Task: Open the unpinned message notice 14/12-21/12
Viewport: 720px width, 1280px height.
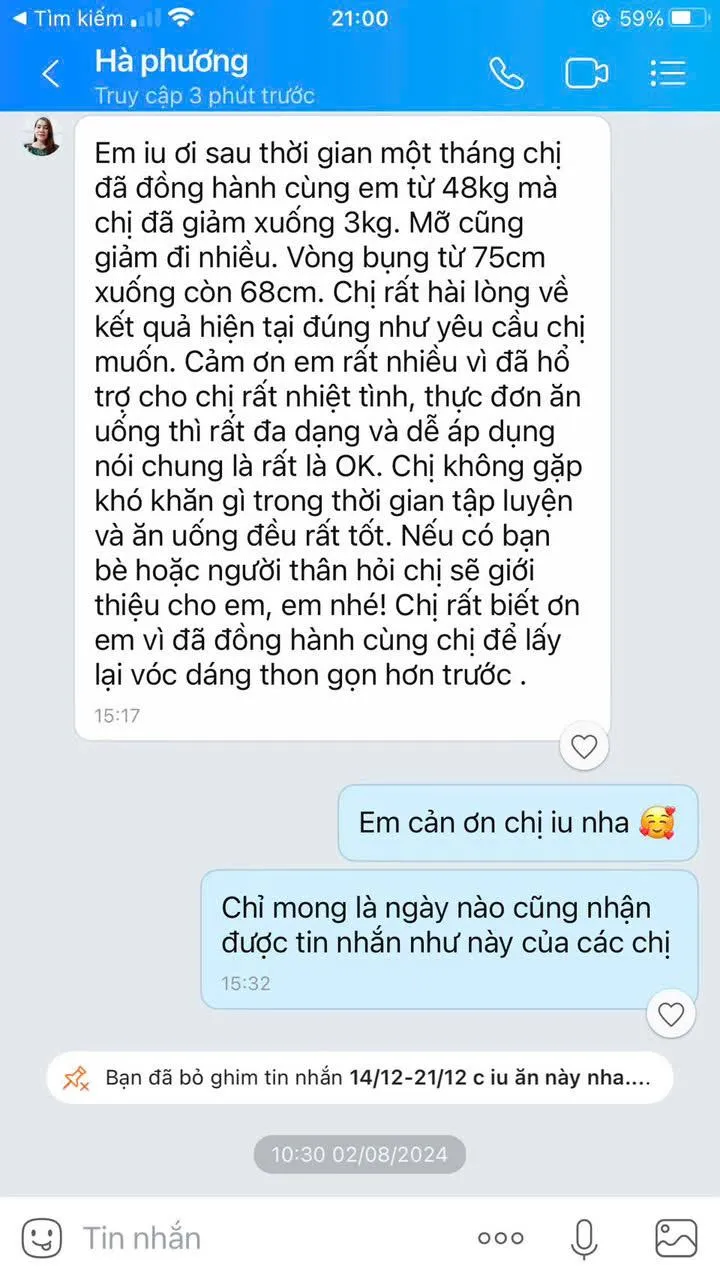Action: click(360, 1078)
